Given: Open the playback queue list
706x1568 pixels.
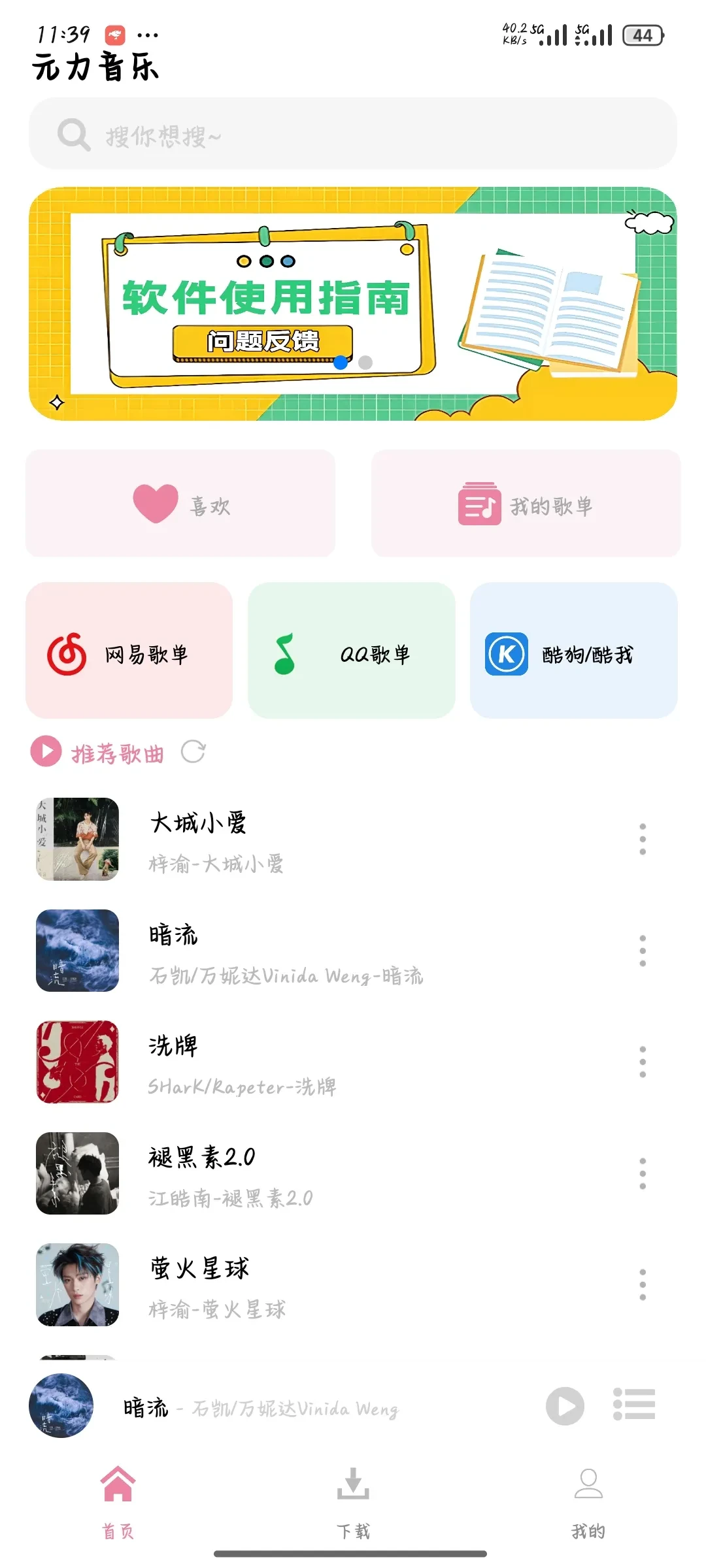Looking at the screenshot, I should point(634,1405).
